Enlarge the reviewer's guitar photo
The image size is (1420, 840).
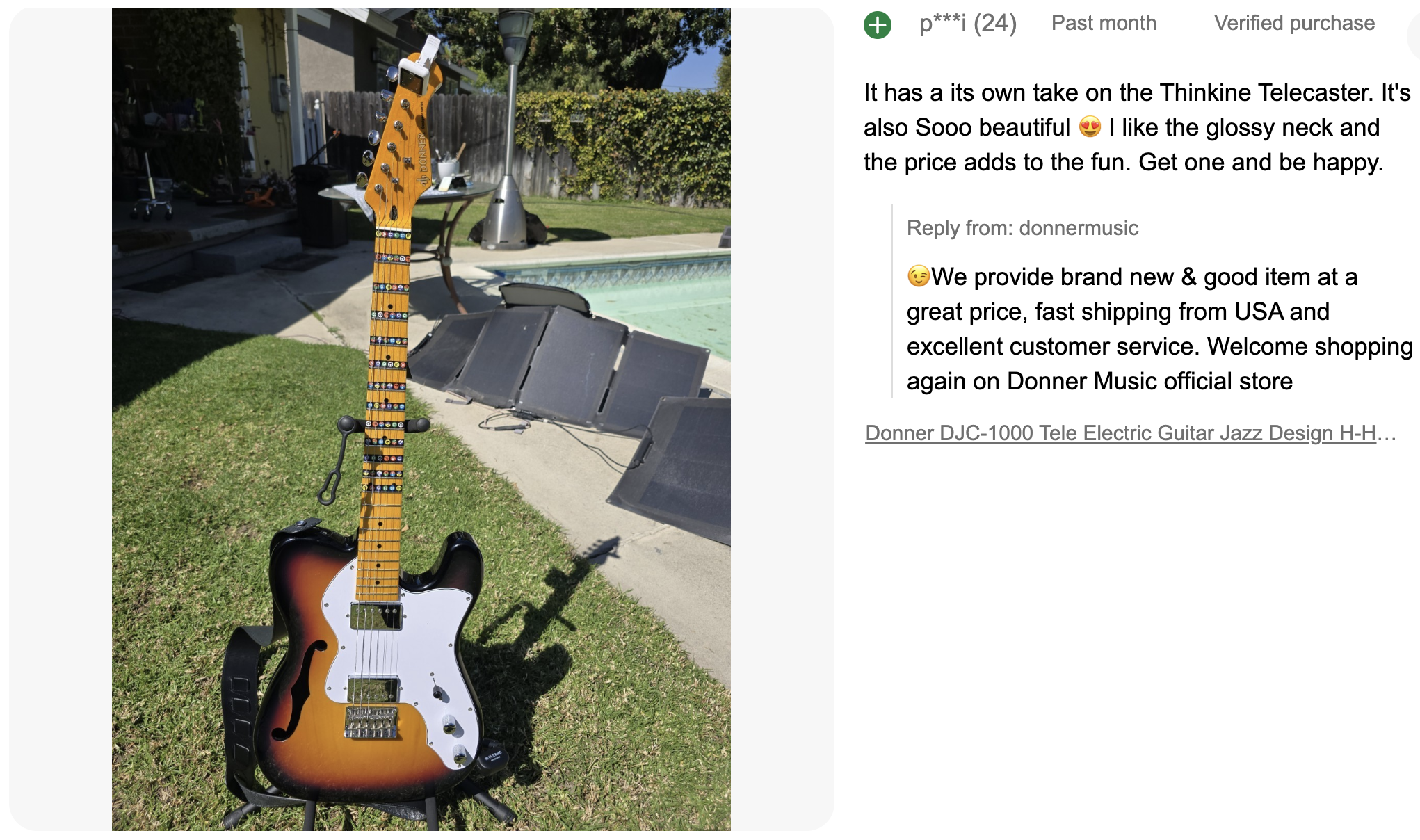click(x=421, y=419)
